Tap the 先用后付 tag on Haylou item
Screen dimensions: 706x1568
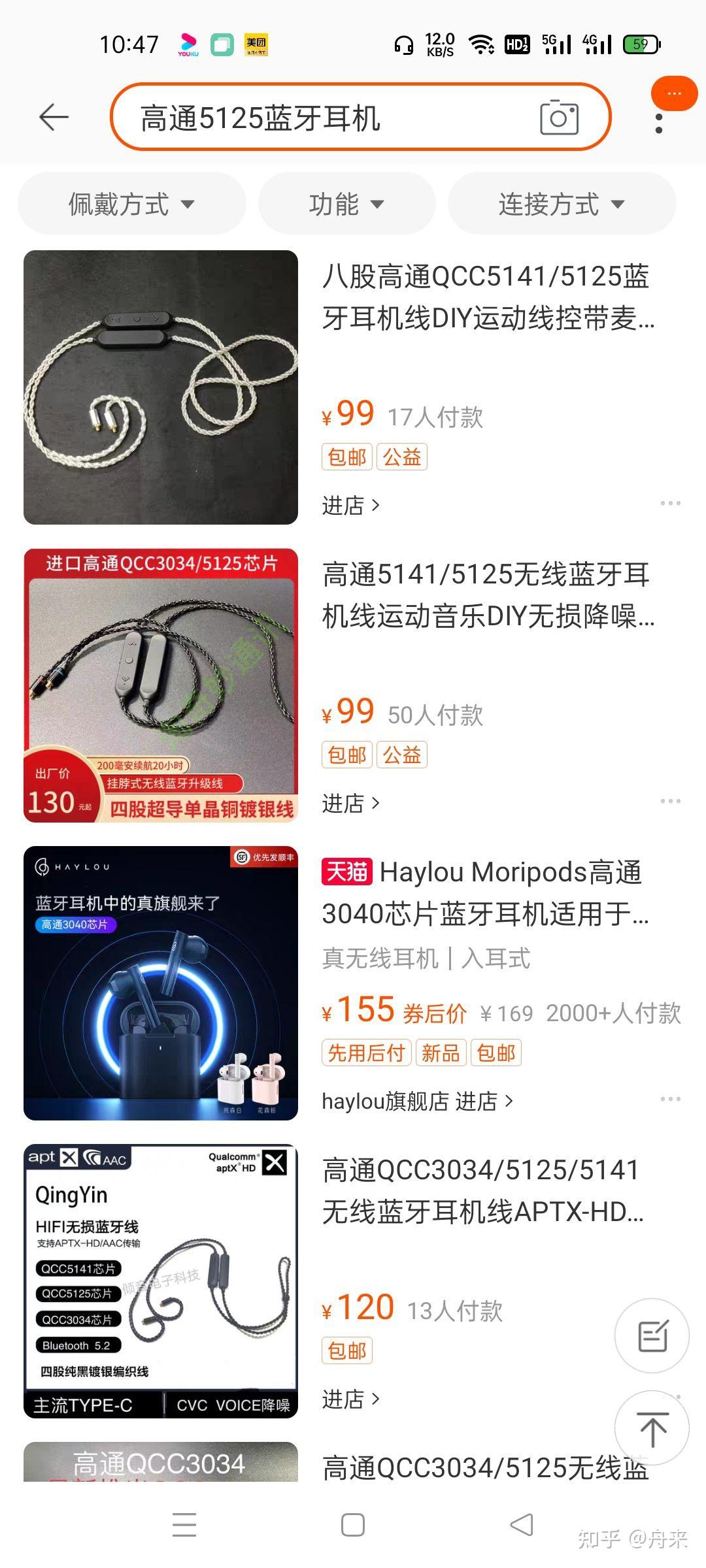pos(366,1052)
